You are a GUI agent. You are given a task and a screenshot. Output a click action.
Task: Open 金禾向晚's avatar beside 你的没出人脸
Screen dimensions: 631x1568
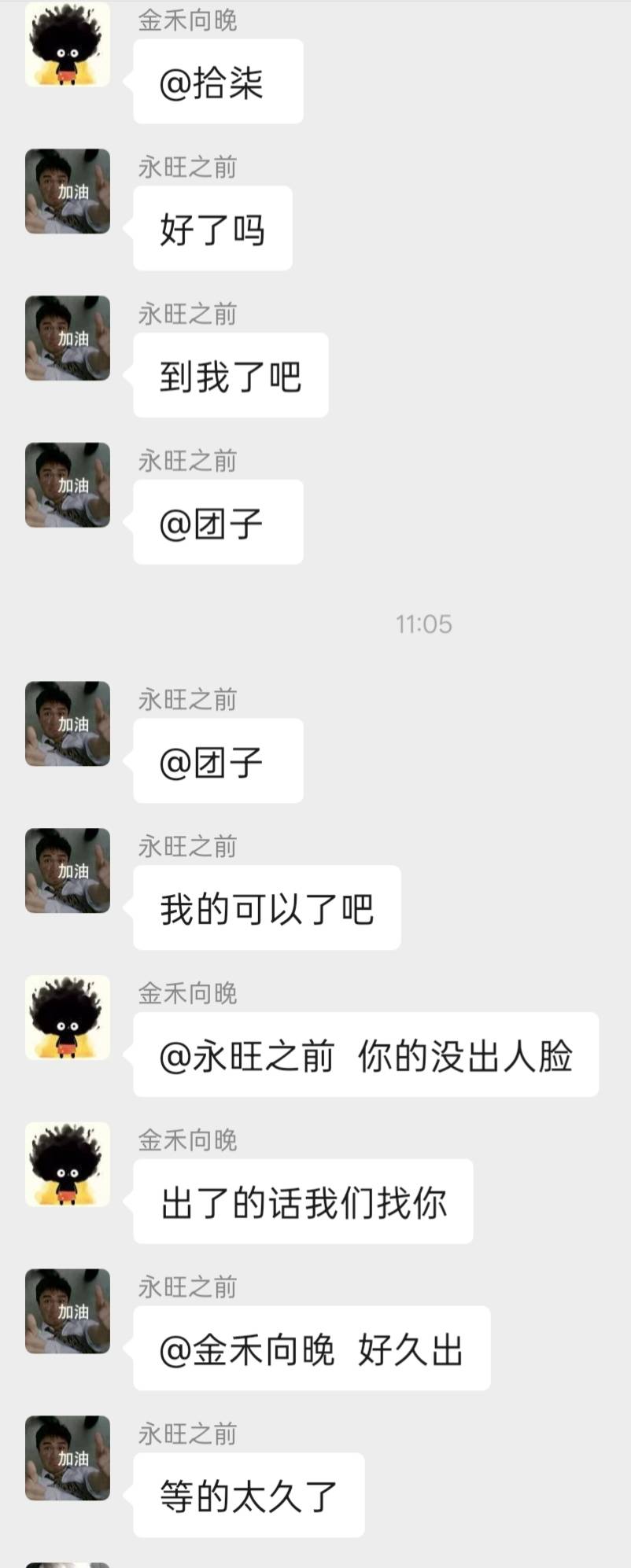point(68,1018)
